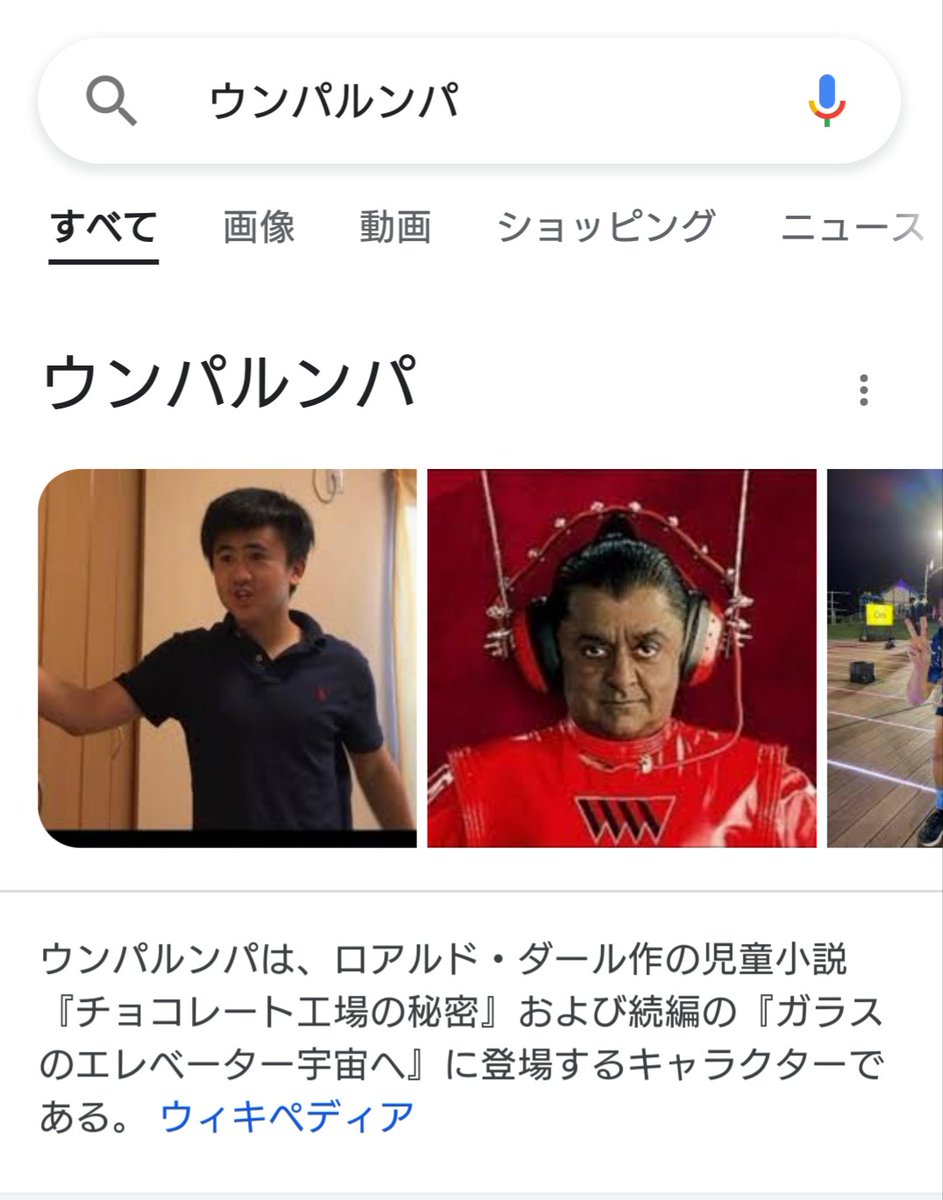Open the partially visible night photo thumbnail

pyautogui.click(x=886, y=657)
